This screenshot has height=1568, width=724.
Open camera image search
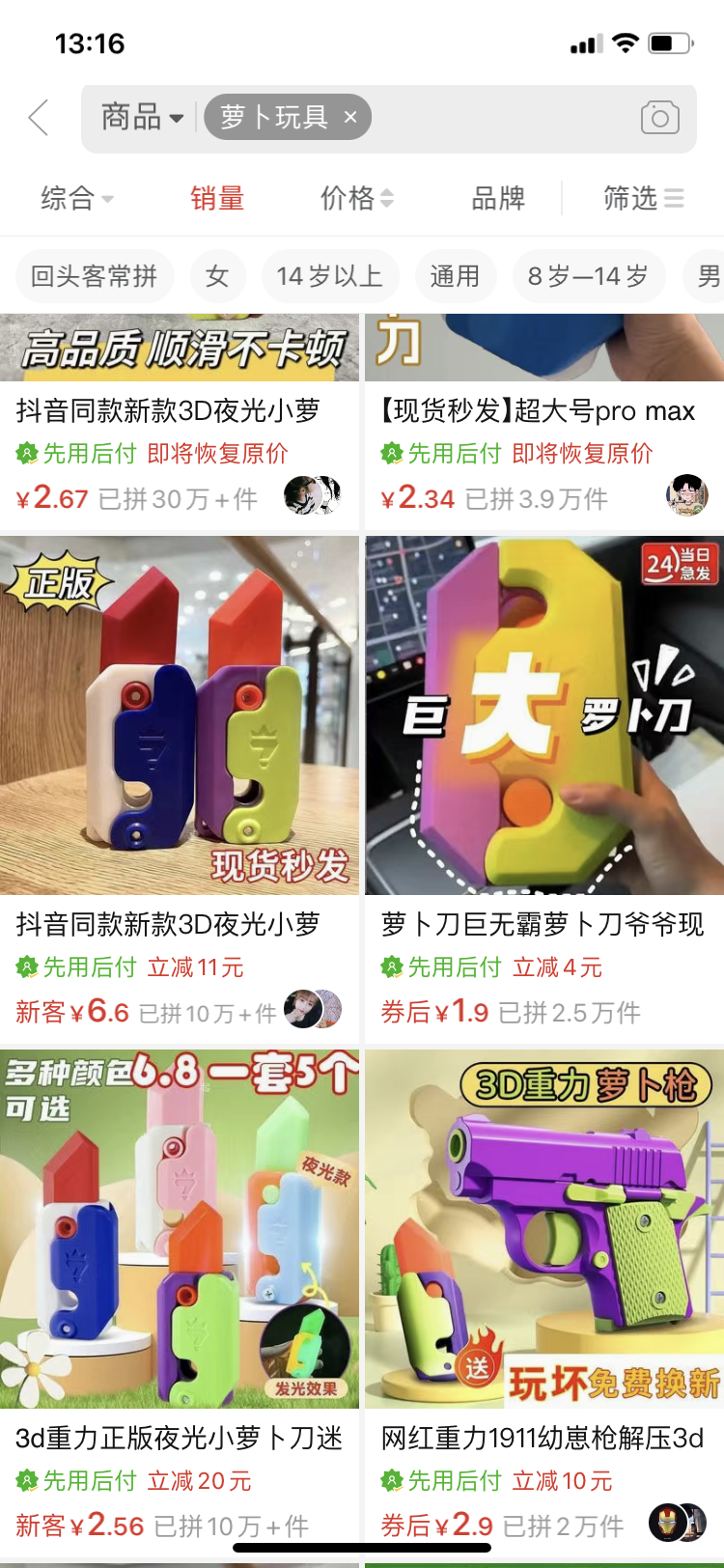coord(660,118)
